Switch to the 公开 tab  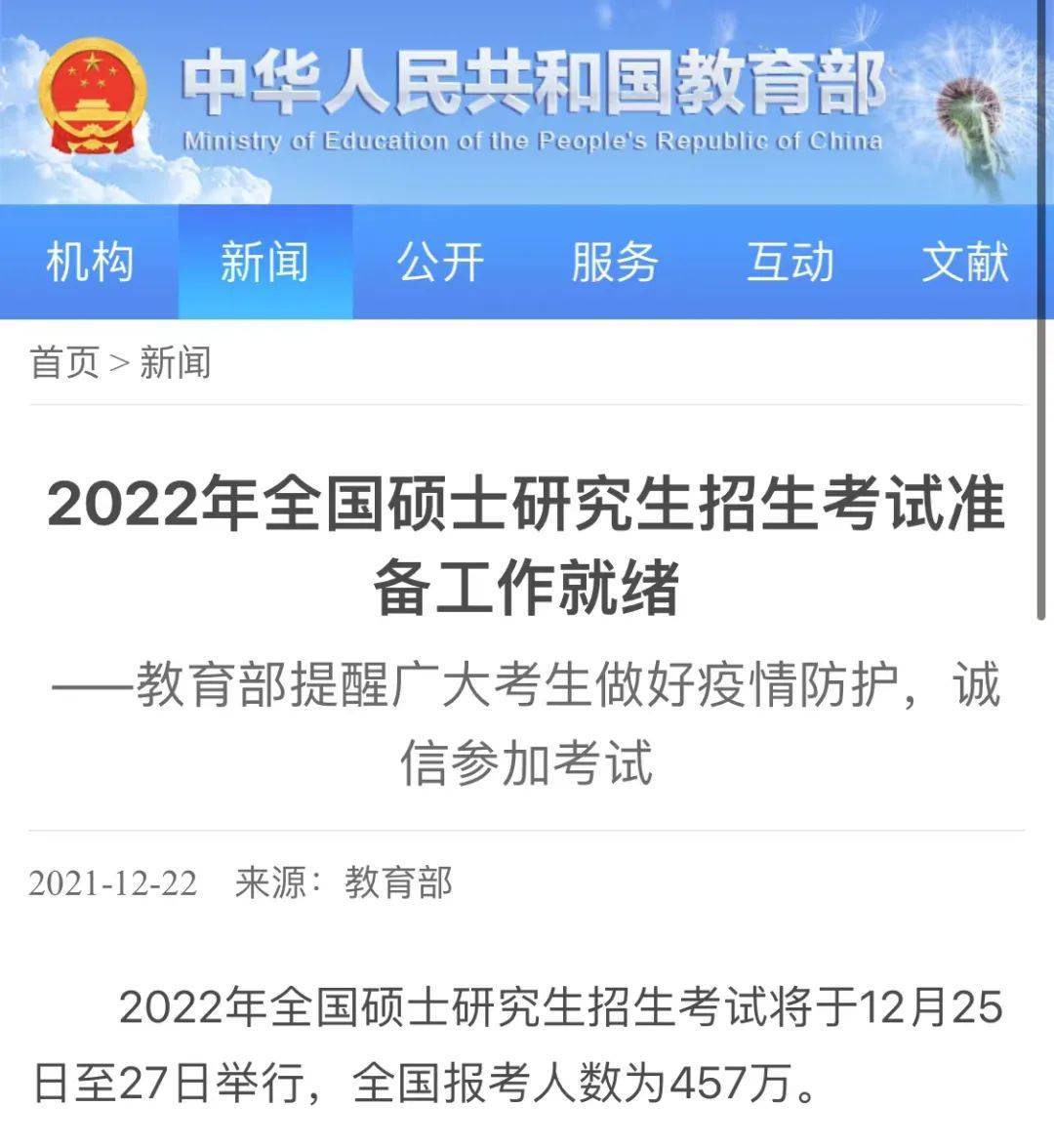440,263
